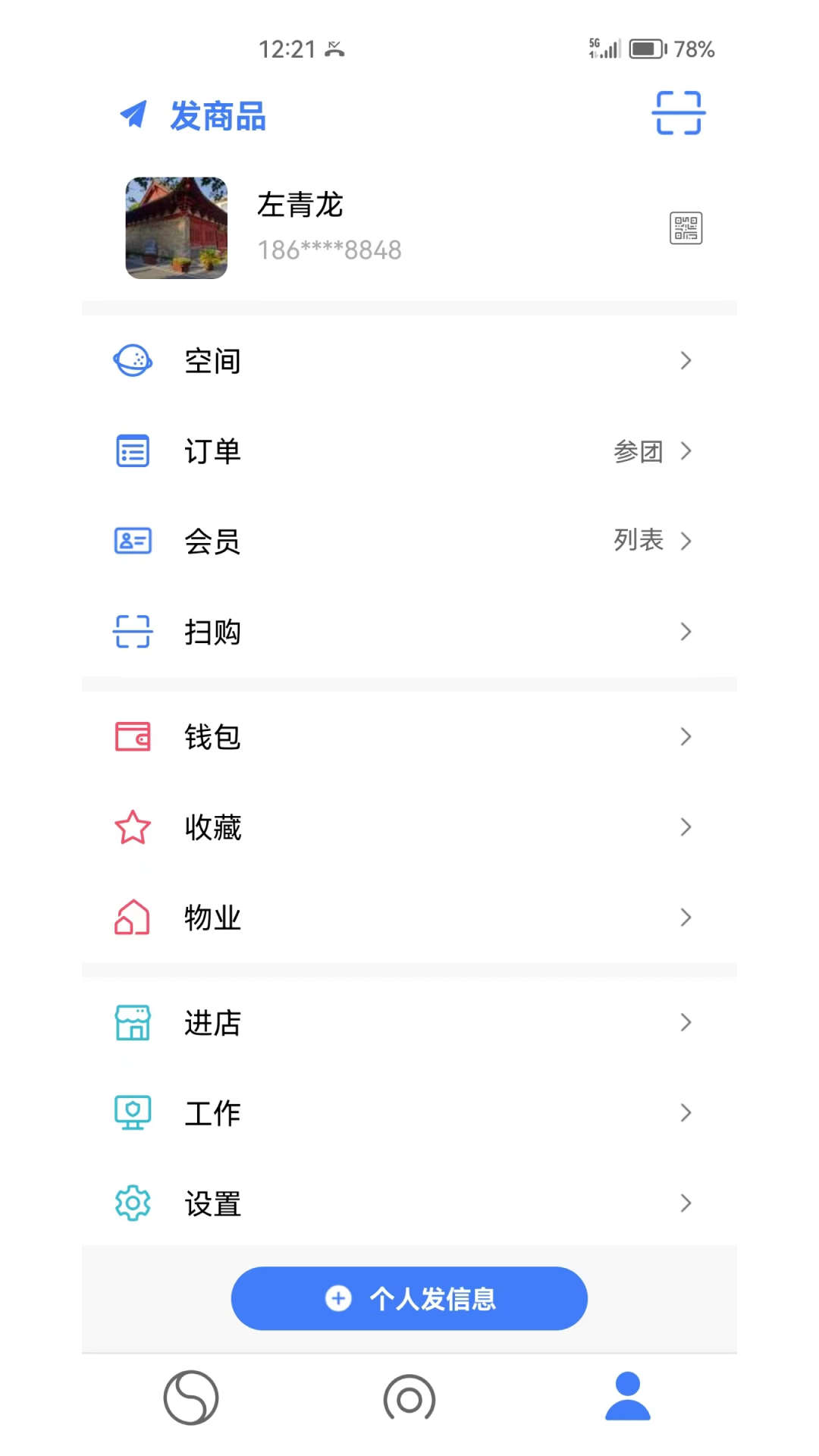Tap the scan icon in the top right corner
The image size is (819, 1456).
tap(679, 114)
